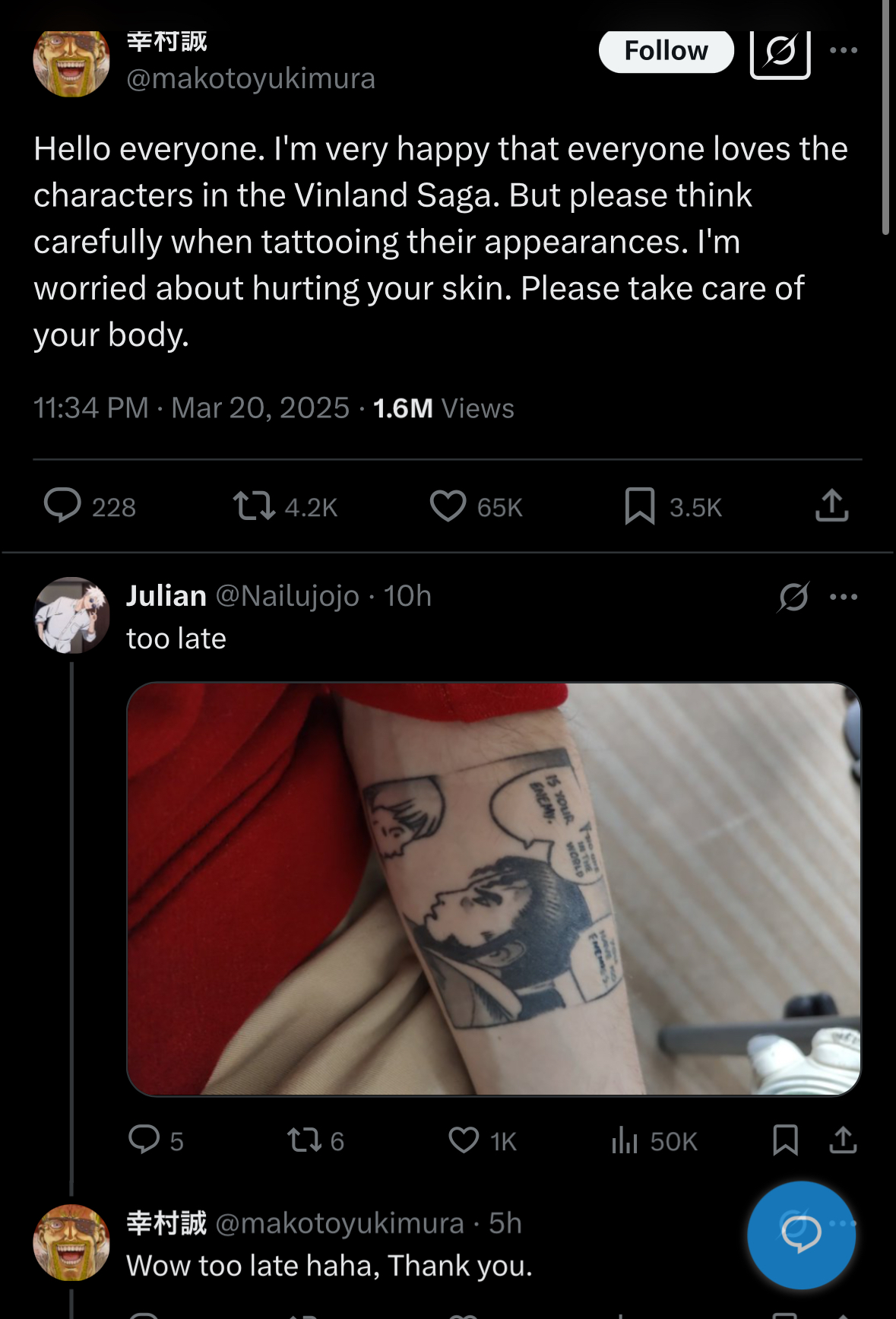Open Grok icon on Julian's reply
The image size is (896, 1319).
pyautogui.click(x=793, y=597)
